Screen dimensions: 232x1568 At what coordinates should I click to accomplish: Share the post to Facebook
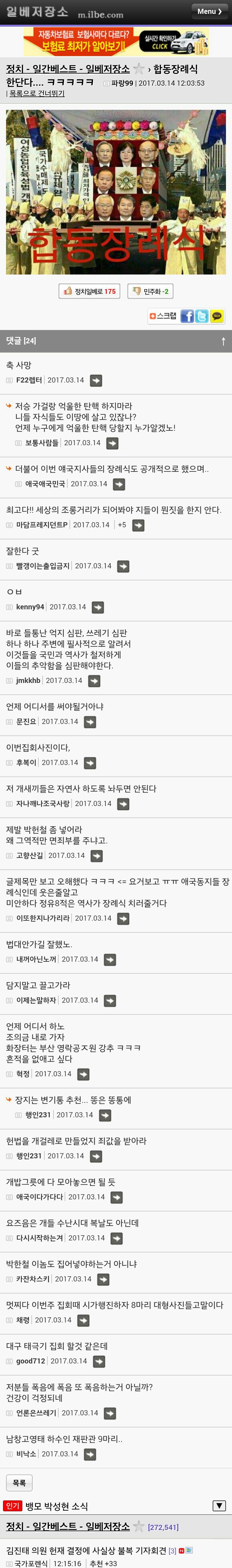point(187,316)
